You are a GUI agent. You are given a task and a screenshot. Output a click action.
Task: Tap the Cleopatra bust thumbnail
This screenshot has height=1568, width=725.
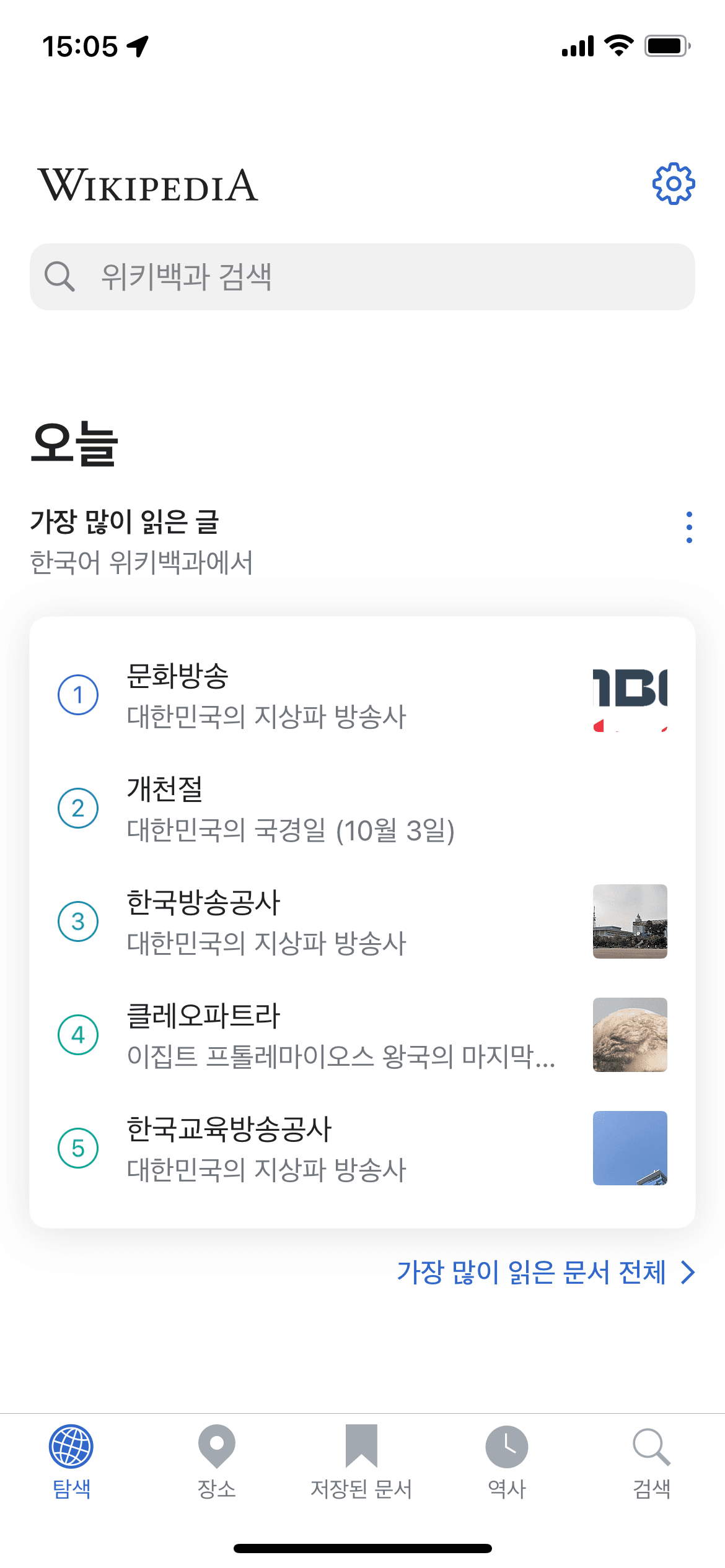tap(629, 1035)
